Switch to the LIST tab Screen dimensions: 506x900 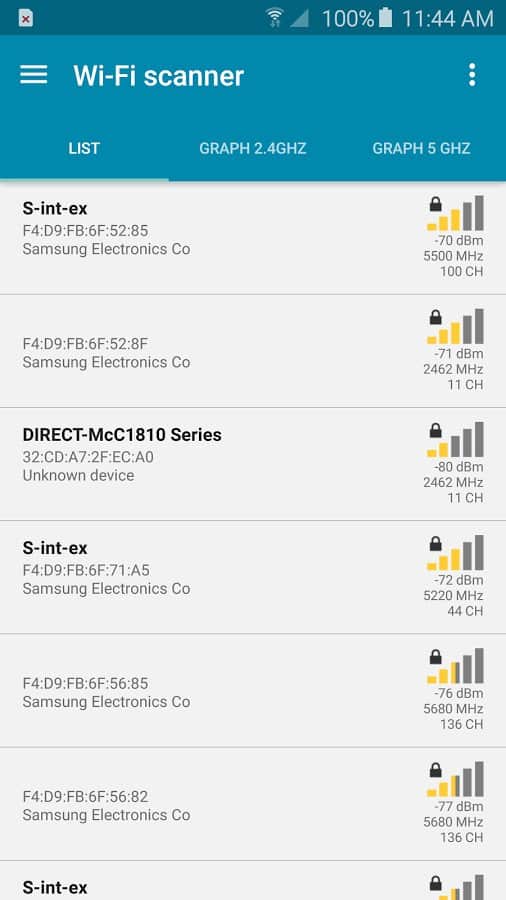pos(84,149)
